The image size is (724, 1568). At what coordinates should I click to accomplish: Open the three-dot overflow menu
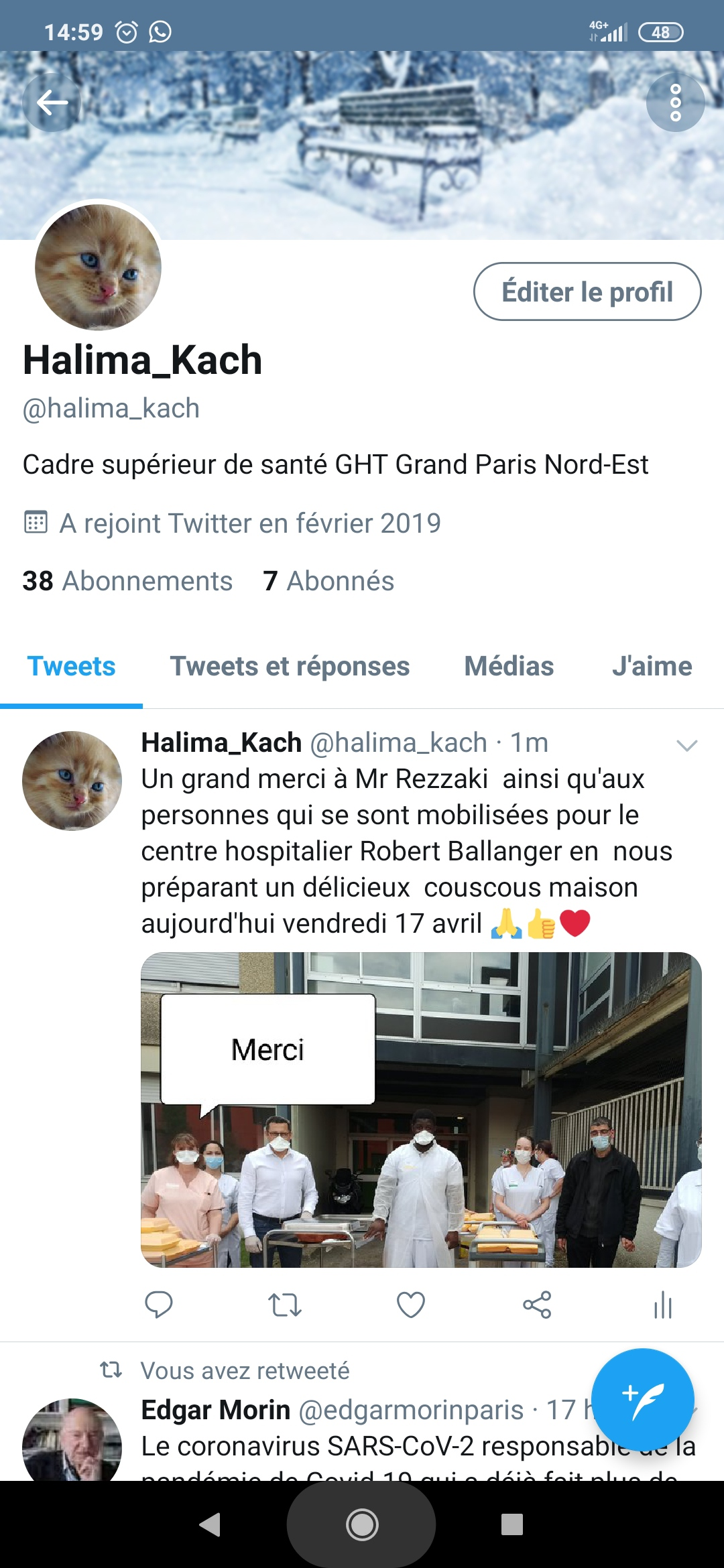[675, 103]
